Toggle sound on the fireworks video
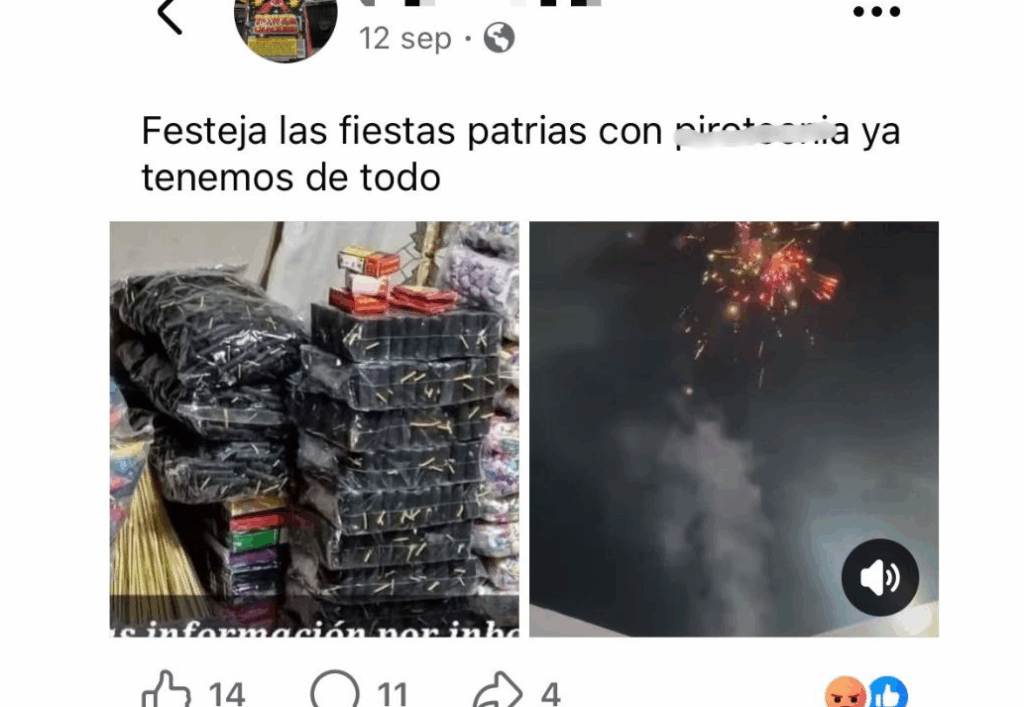Screen dimensions: 1024x707 879,577
